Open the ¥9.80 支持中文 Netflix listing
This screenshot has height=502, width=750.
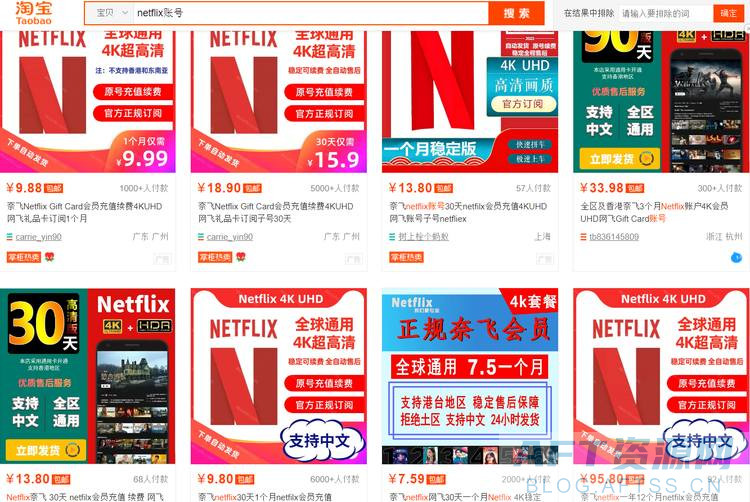coord(280,375)
